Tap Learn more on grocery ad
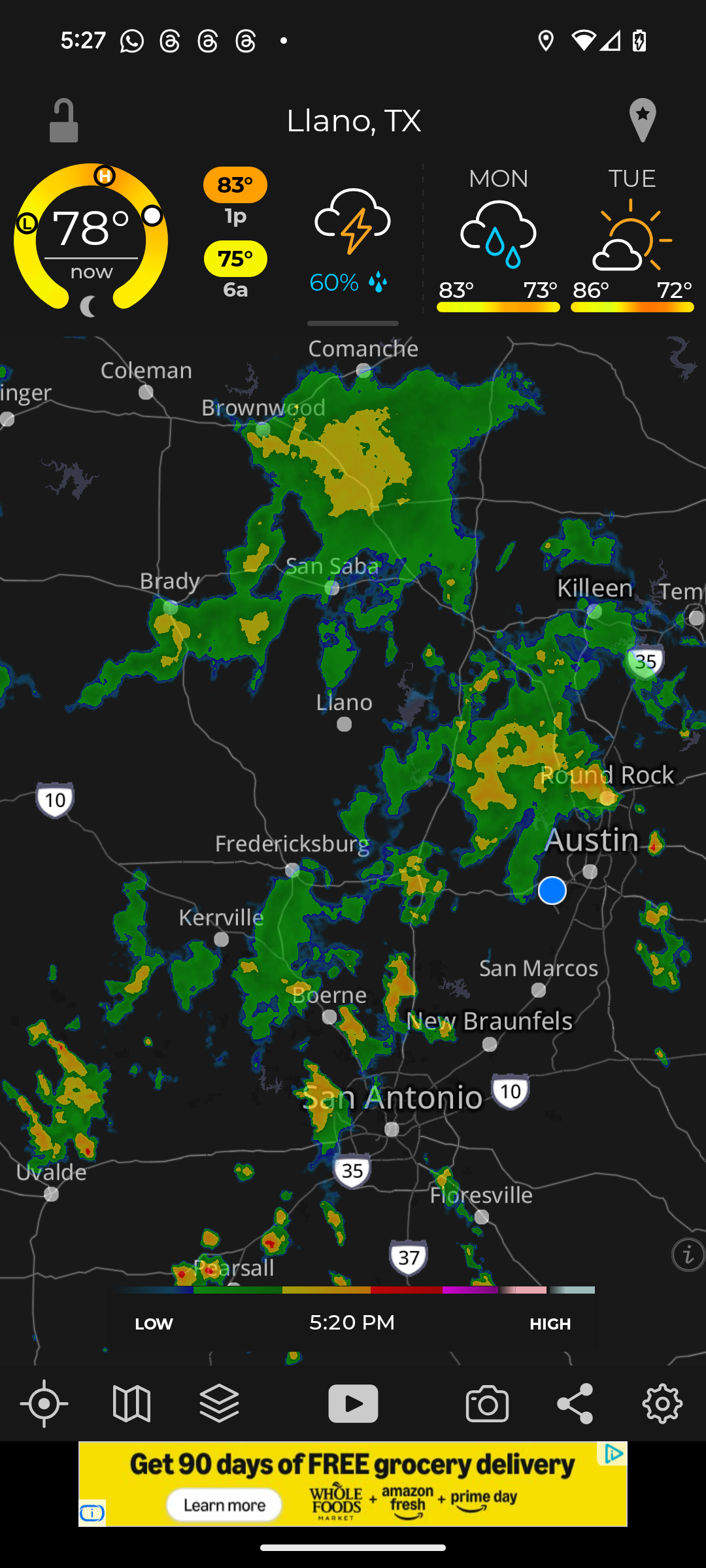The height and width of the screenshot is (1568, 706). tap(224, 1505)
